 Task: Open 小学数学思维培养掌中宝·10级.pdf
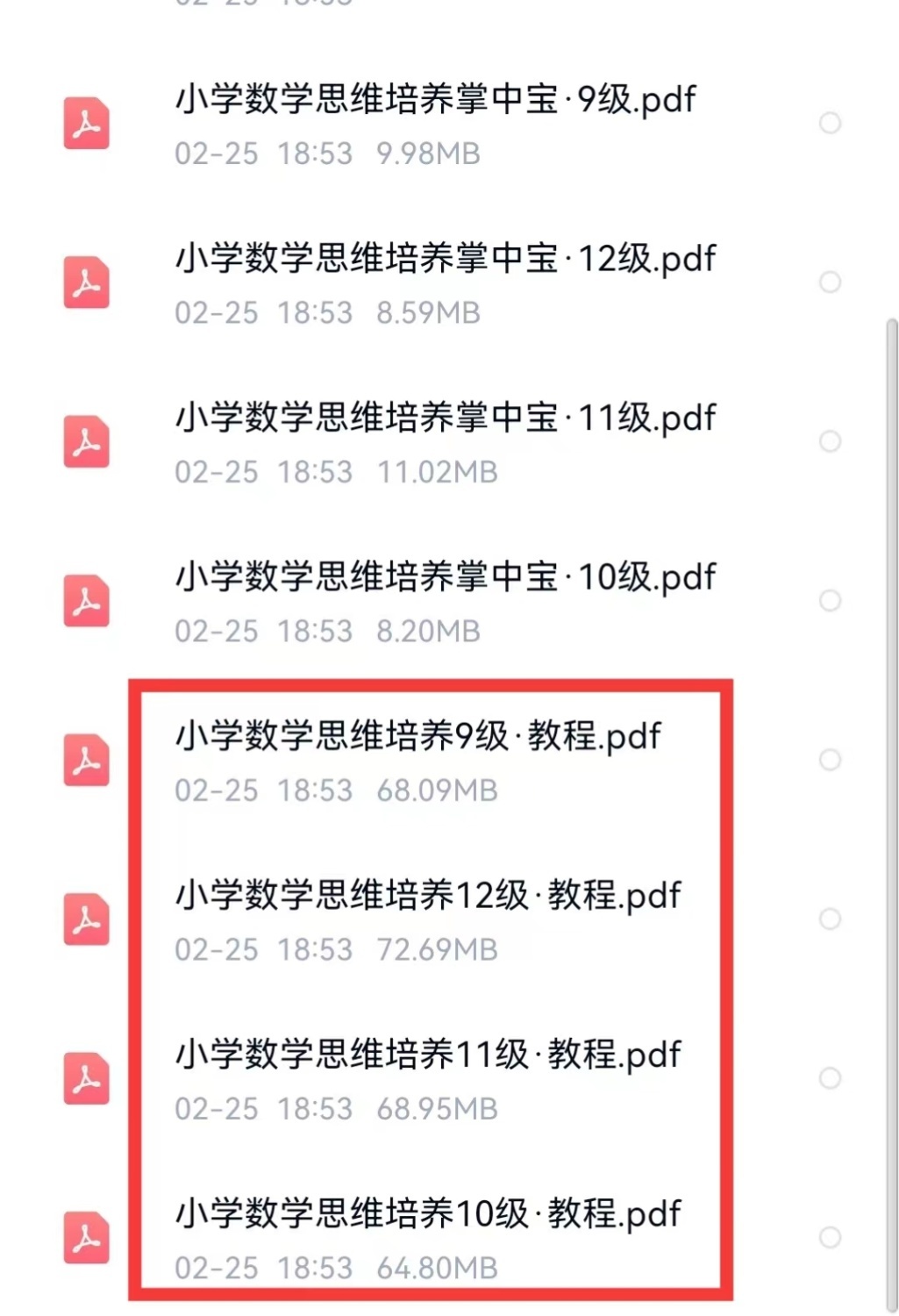tap(446, 578)
